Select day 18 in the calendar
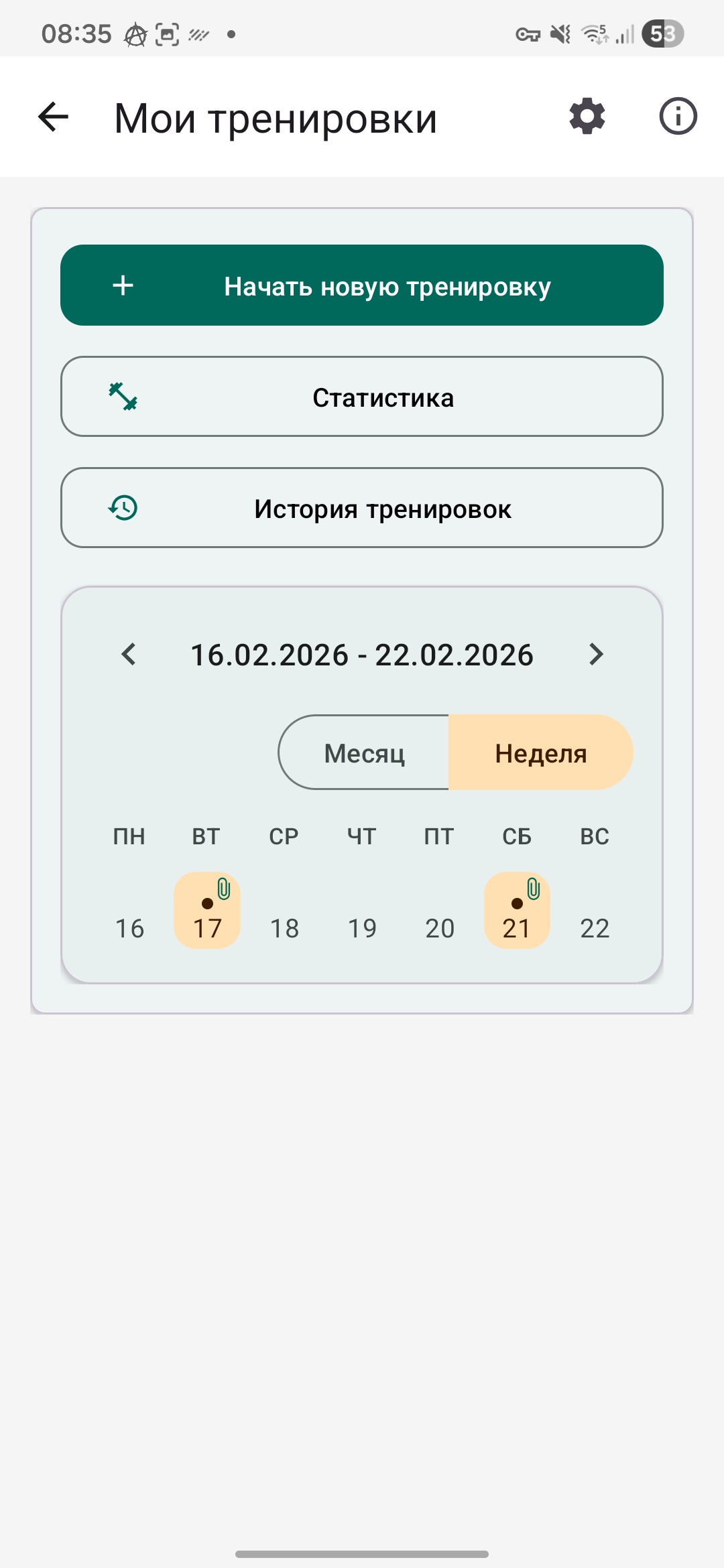Screen dimensions: 724x1568 284,927
